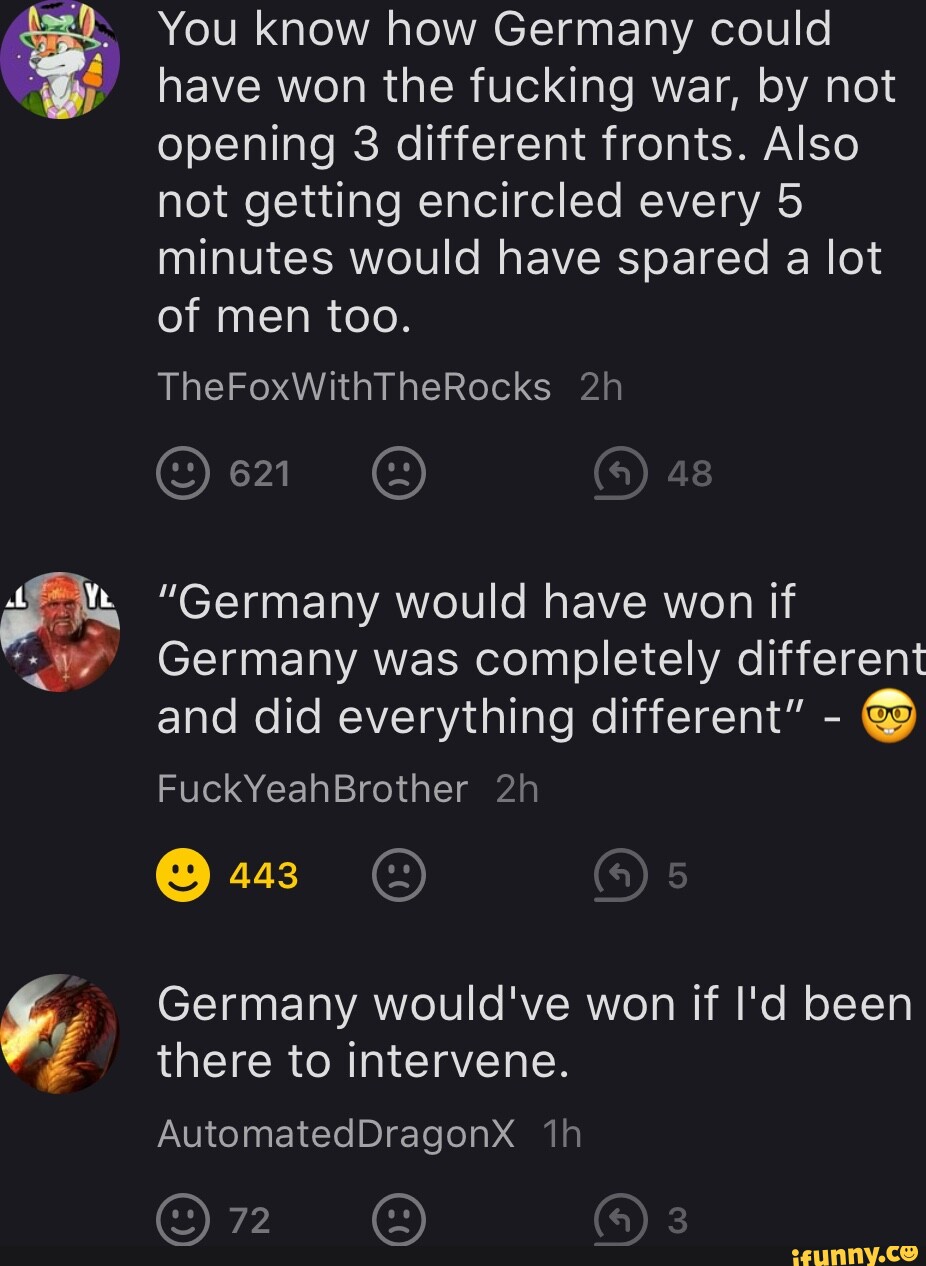This screenshot has width=926, height=1266.
Task: Downvote TheFoxWithTheRocks' comment using the frown icon
Action: pos(400,473)
